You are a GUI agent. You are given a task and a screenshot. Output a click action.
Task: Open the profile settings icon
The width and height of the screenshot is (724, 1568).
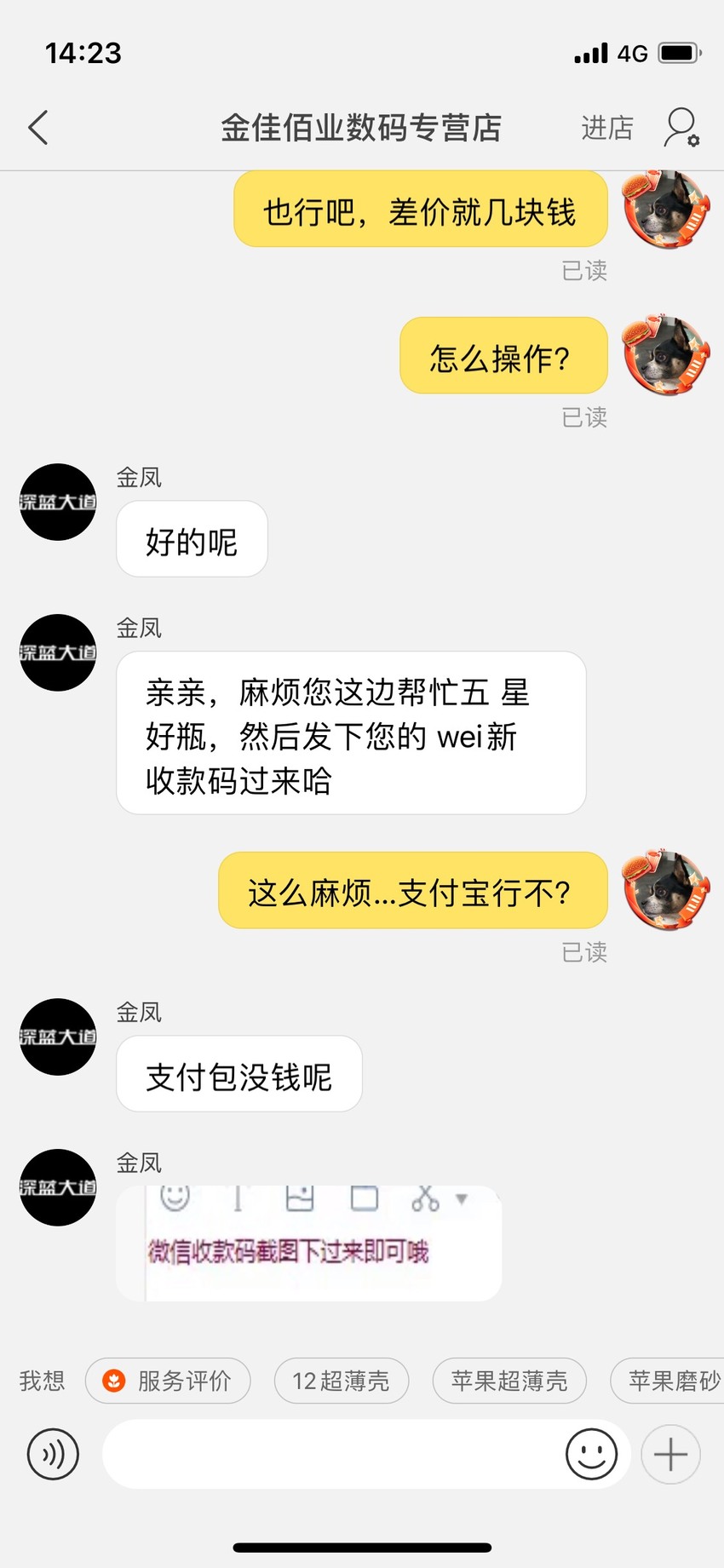tap(681, 128)
